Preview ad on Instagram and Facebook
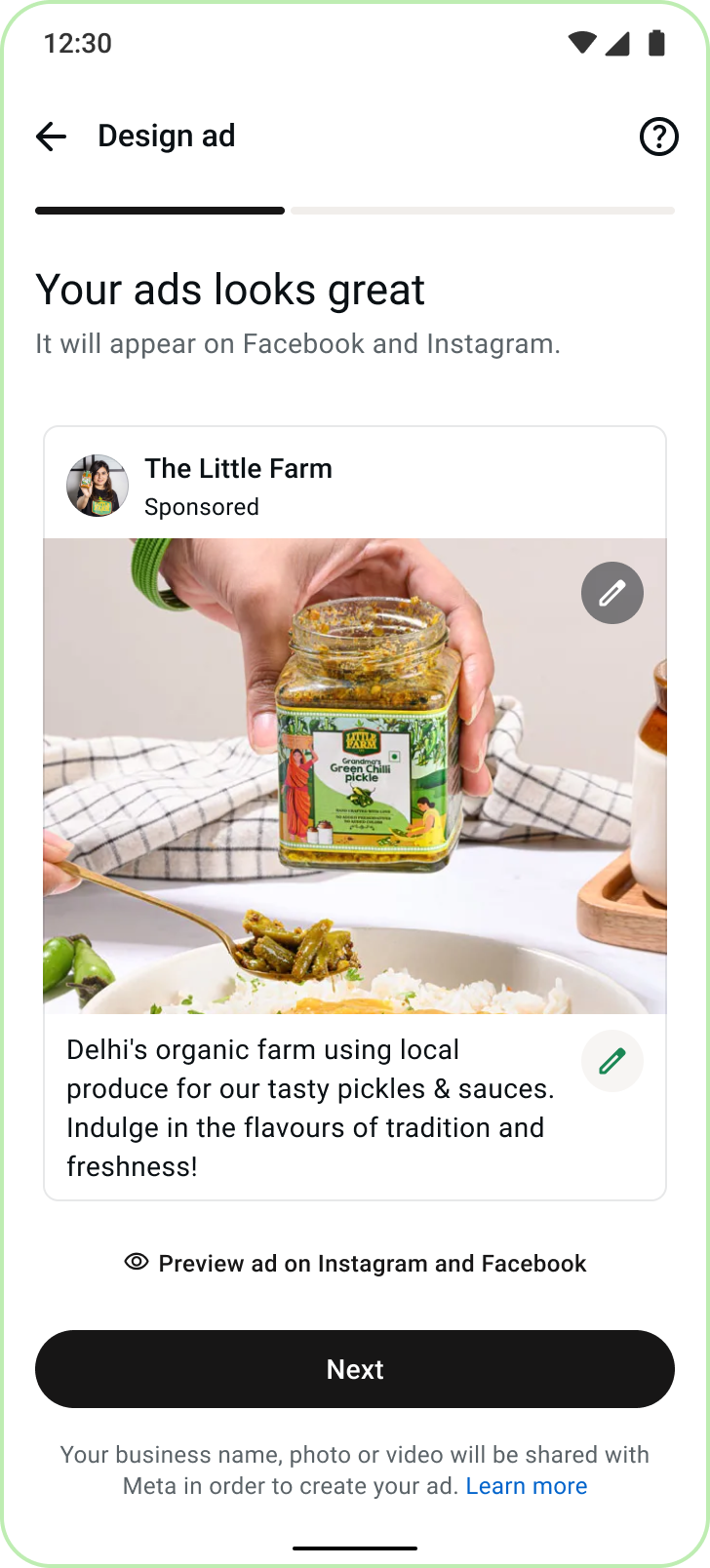 click(x=355, y=1264)
